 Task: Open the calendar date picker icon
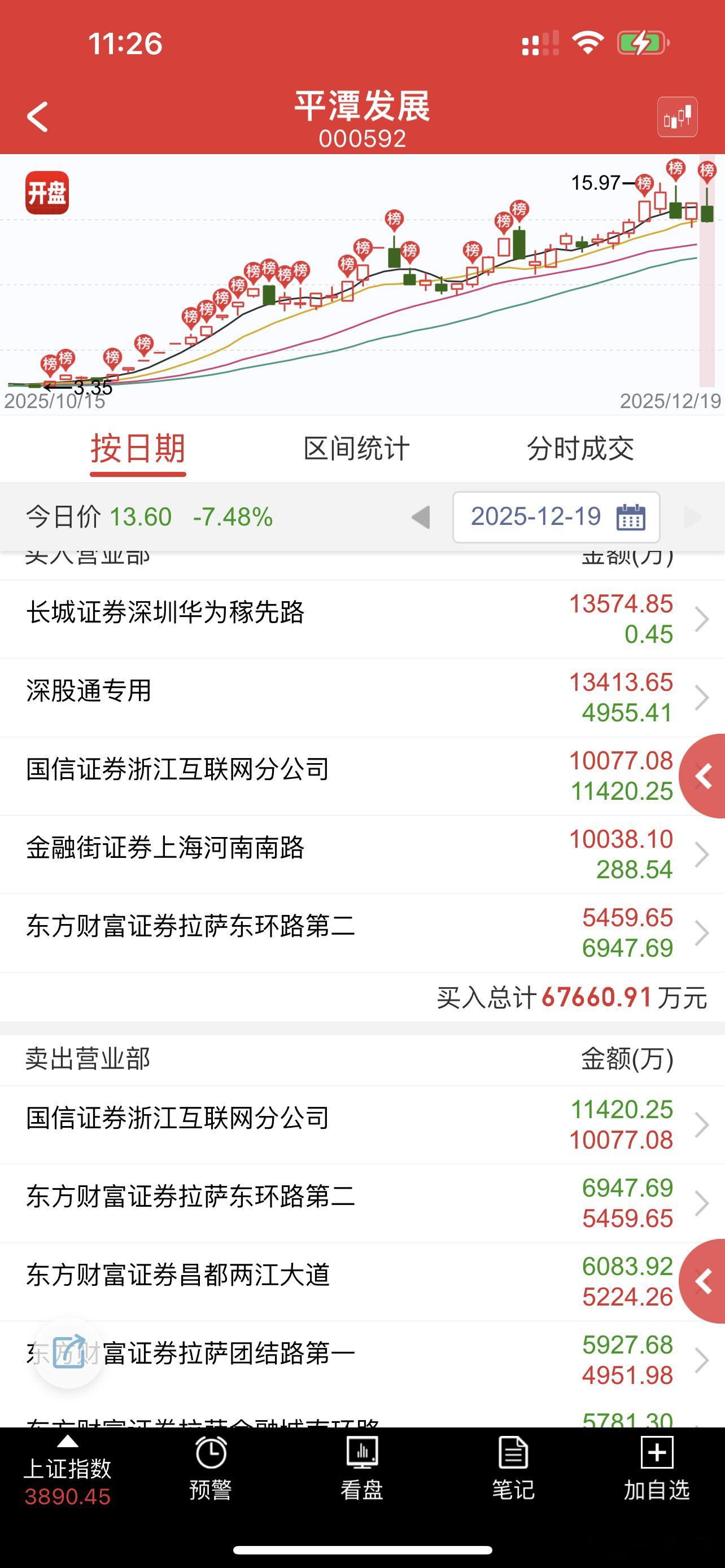[633, 518]
